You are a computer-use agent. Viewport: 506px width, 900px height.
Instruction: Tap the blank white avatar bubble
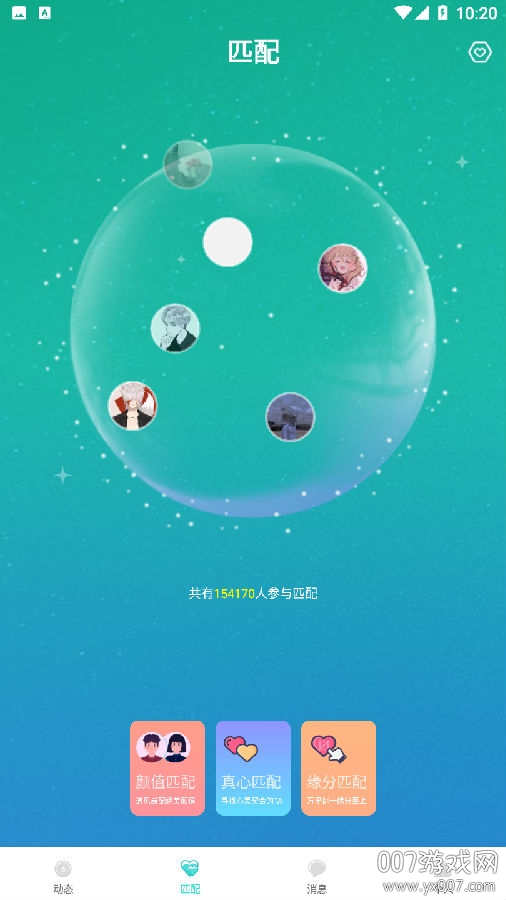click(228, 242)
